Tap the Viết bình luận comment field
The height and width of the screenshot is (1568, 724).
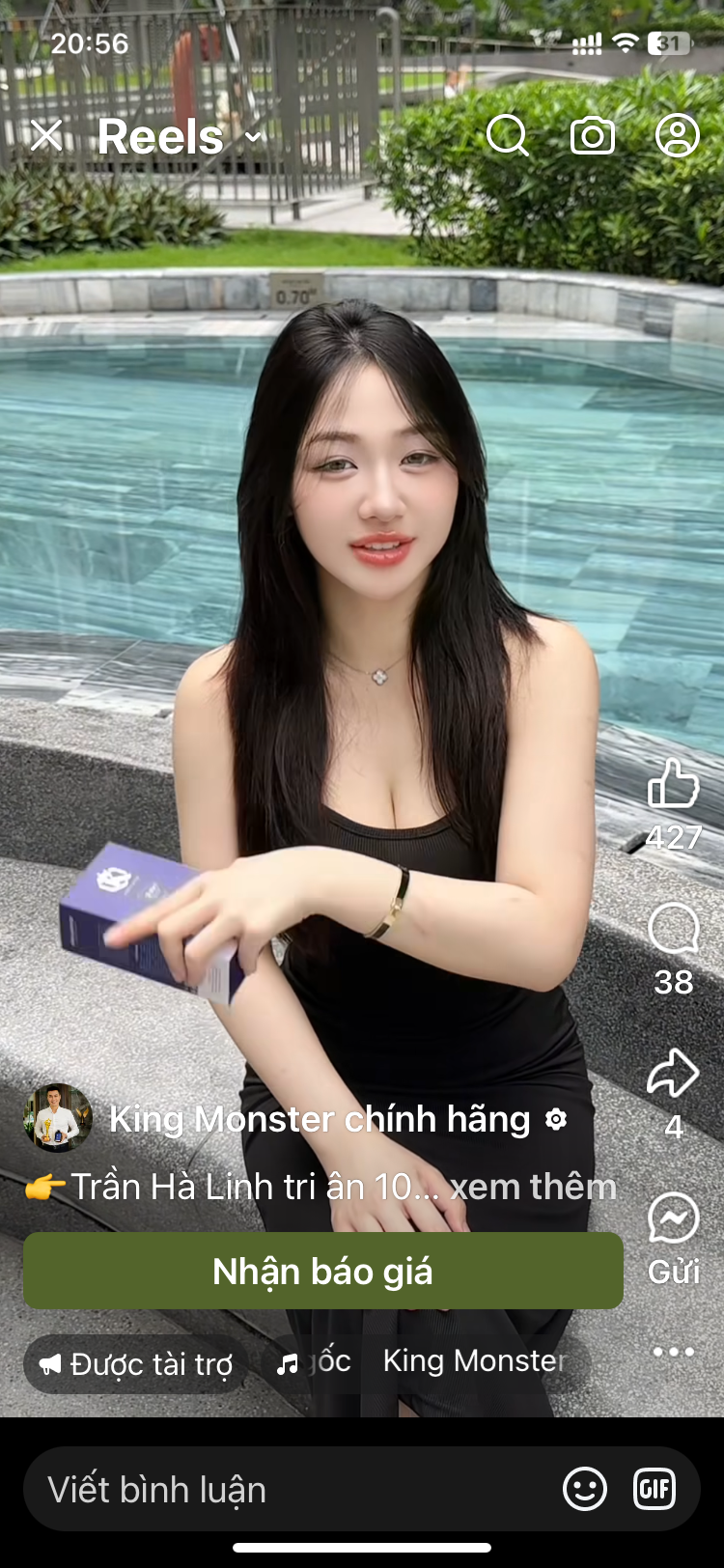coord(290,1489)
